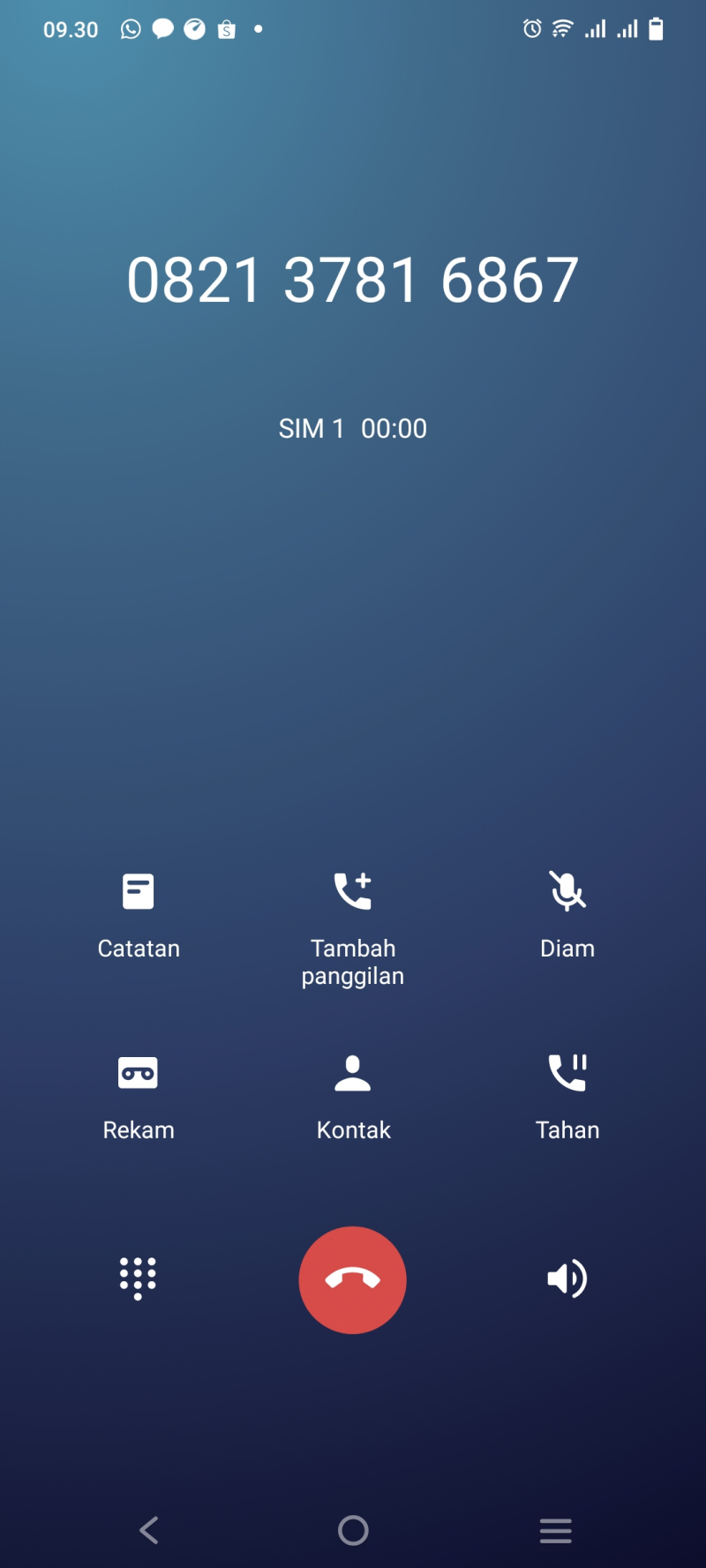Tap the cassette tape icon above Rekam
706x1568 pixels.
coord(139,1072)
